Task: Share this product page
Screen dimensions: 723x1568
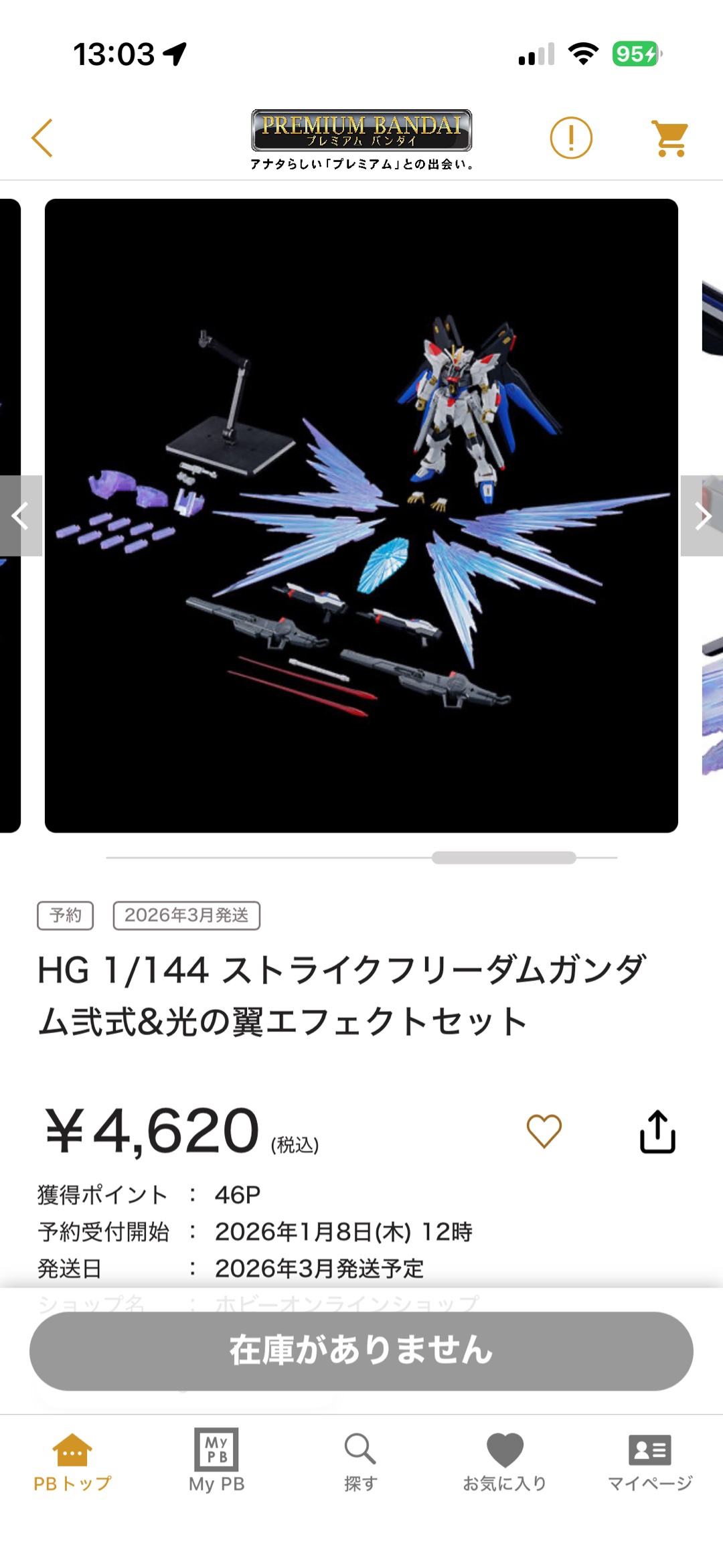Action: point(657,1131)
